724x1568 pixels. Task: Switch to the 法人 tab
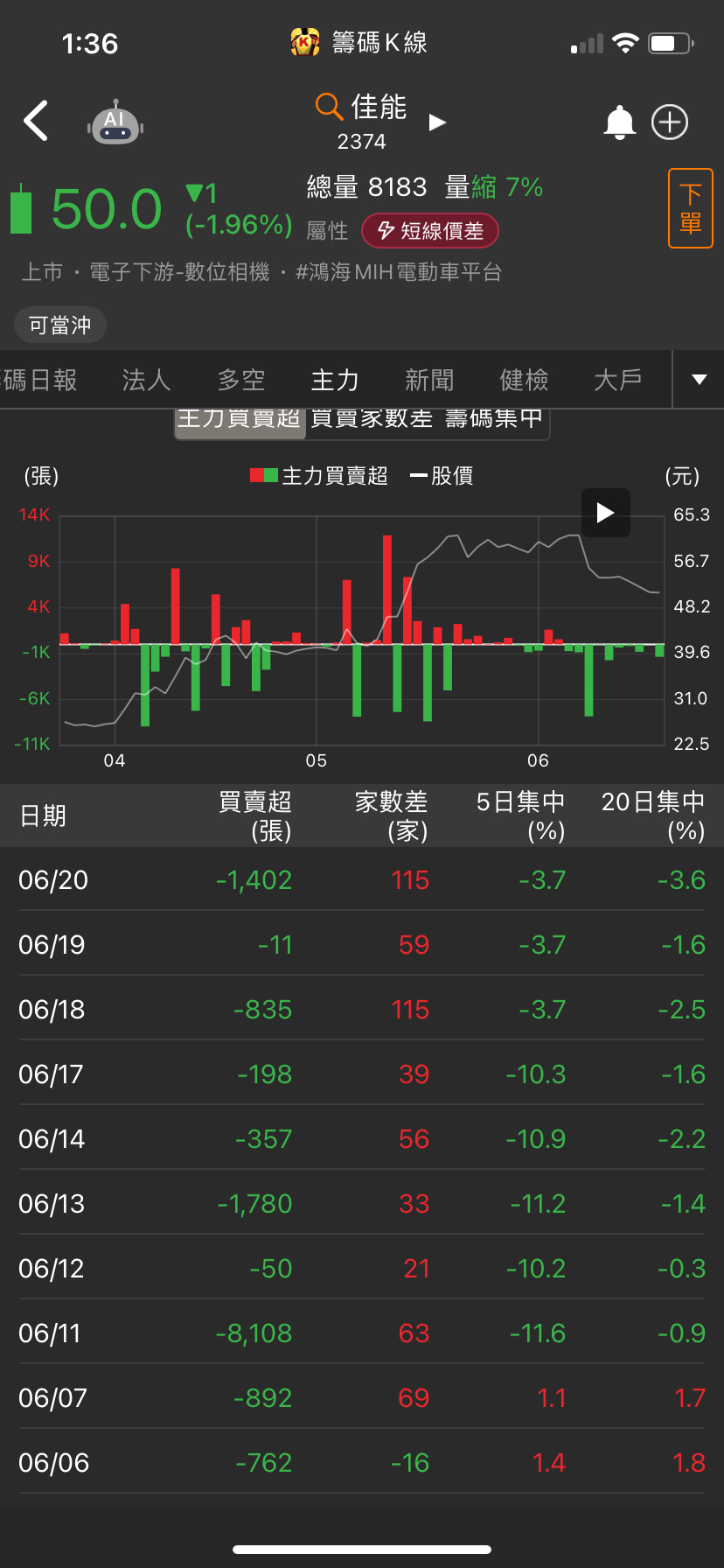[146, 380]
